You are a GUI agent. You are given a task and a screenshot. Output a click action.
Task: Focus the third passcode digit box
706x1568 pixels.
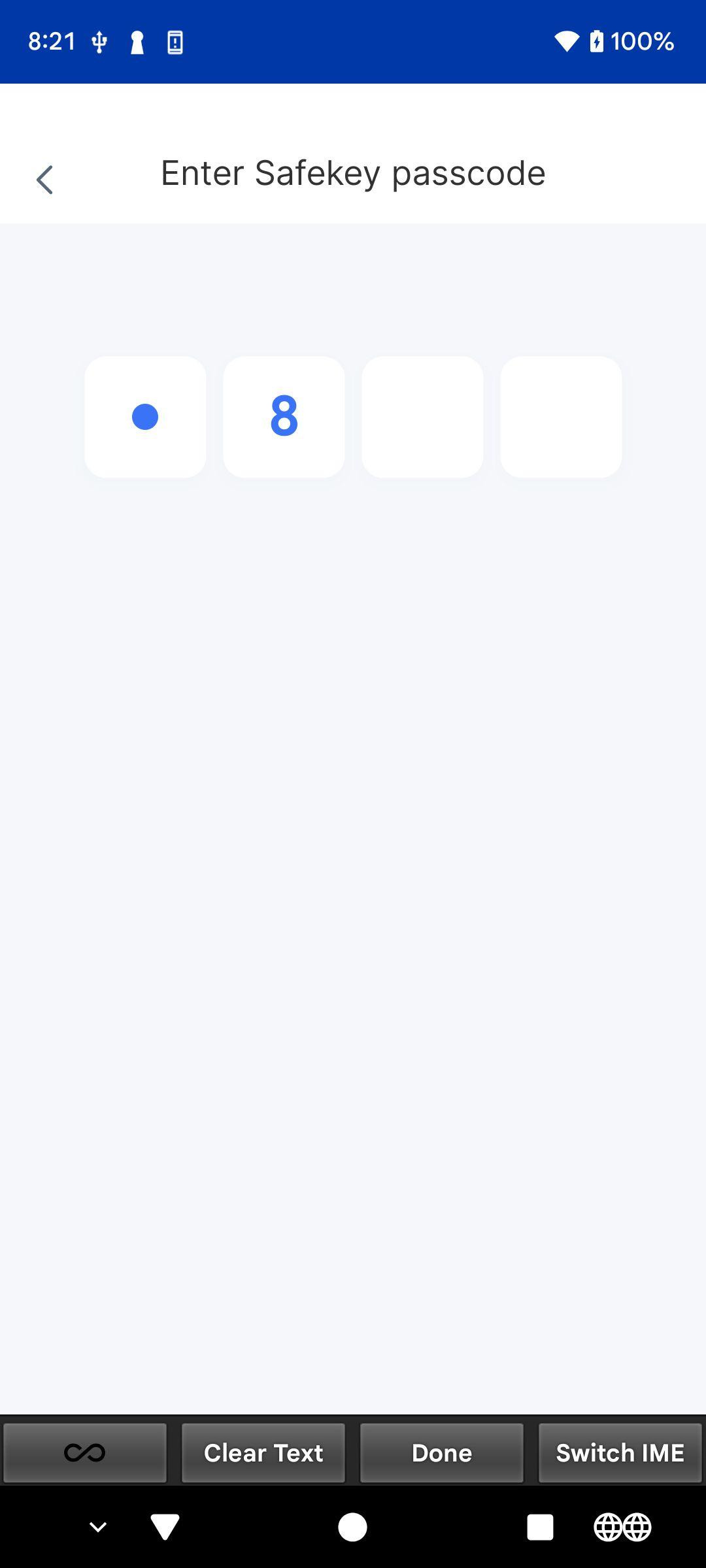422,417
